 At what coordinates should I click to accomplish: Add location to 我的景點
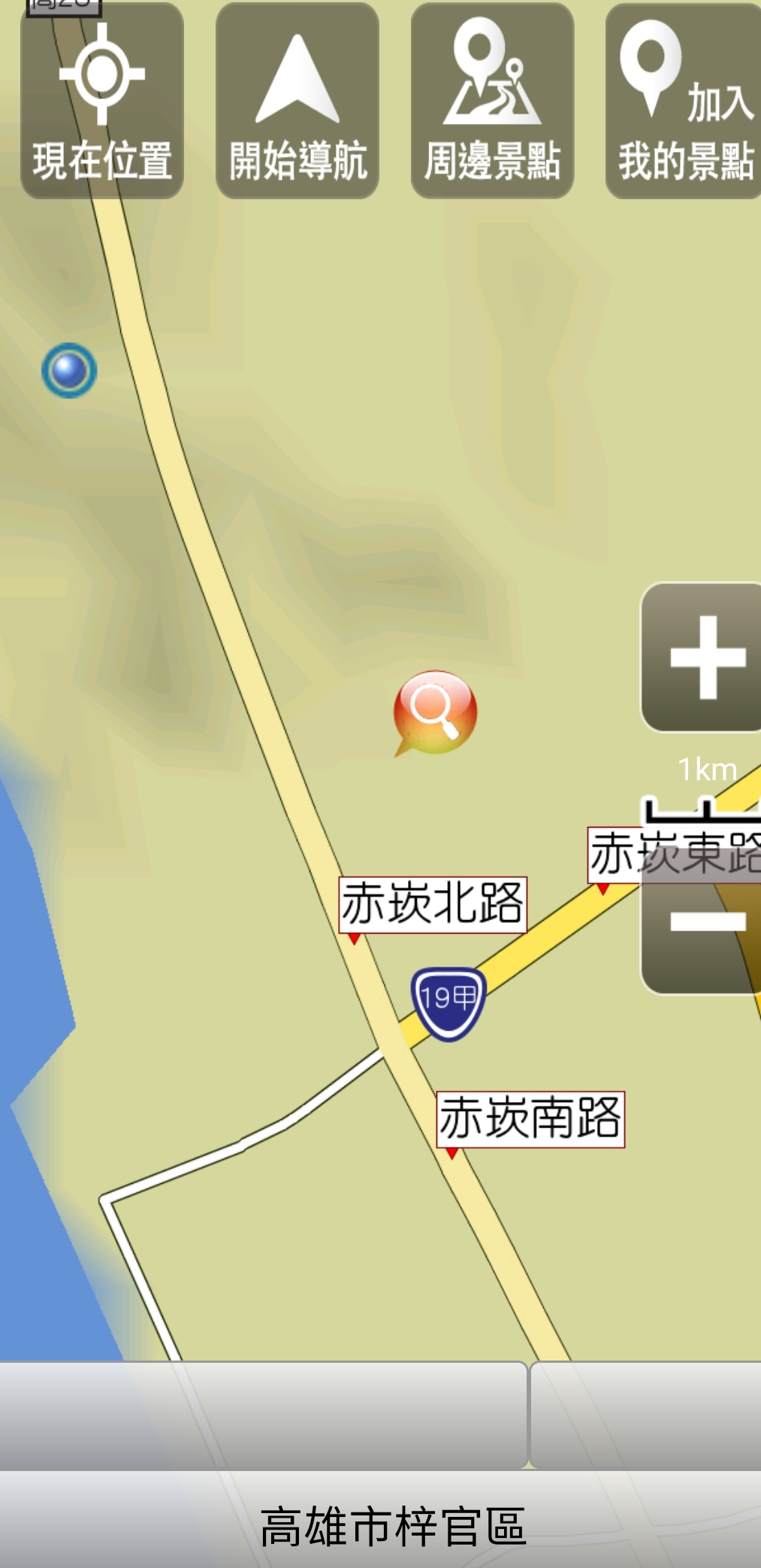(x=684, y=101)
